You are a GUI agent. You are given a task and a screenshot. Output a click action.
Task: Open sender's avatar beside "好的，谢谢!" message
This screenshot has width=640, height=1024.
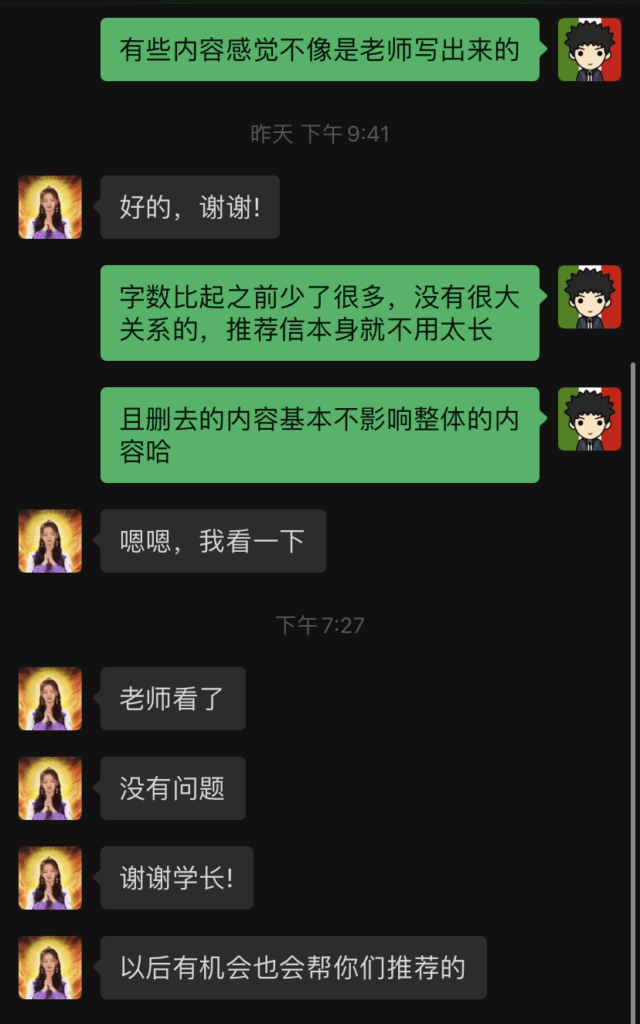pos(50,207)
